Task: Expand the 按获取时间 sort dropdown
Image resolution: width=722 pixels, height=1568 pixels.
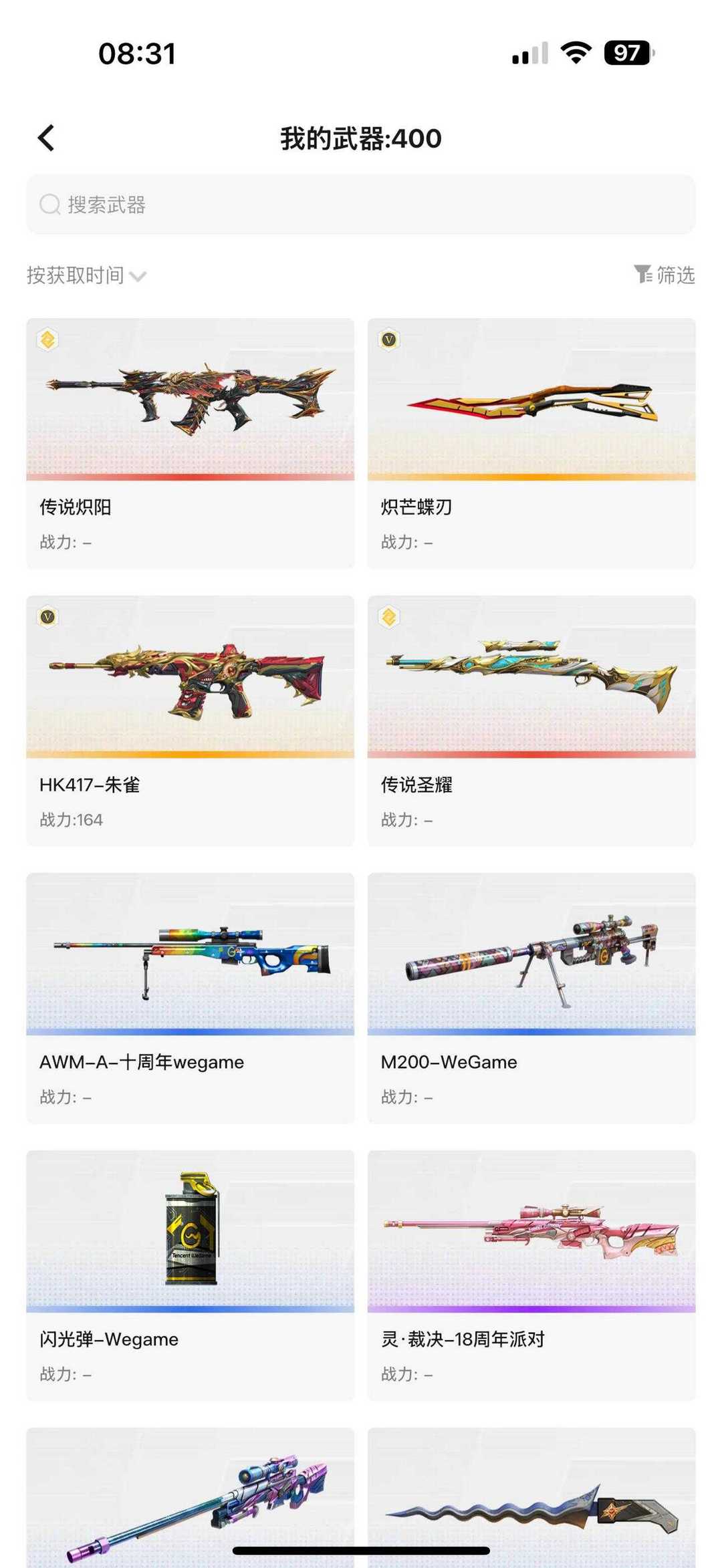Action: coord(86,275)
